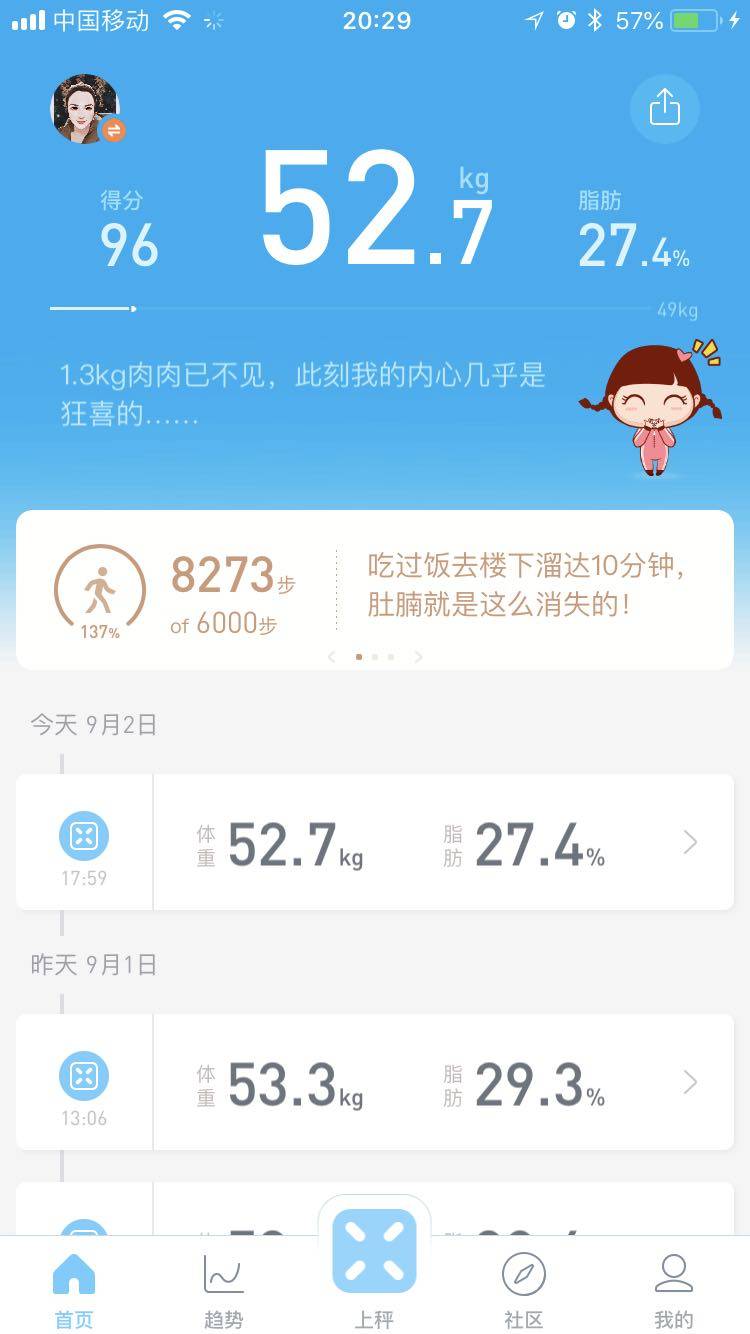Share the weight result

tap(664, 108)
